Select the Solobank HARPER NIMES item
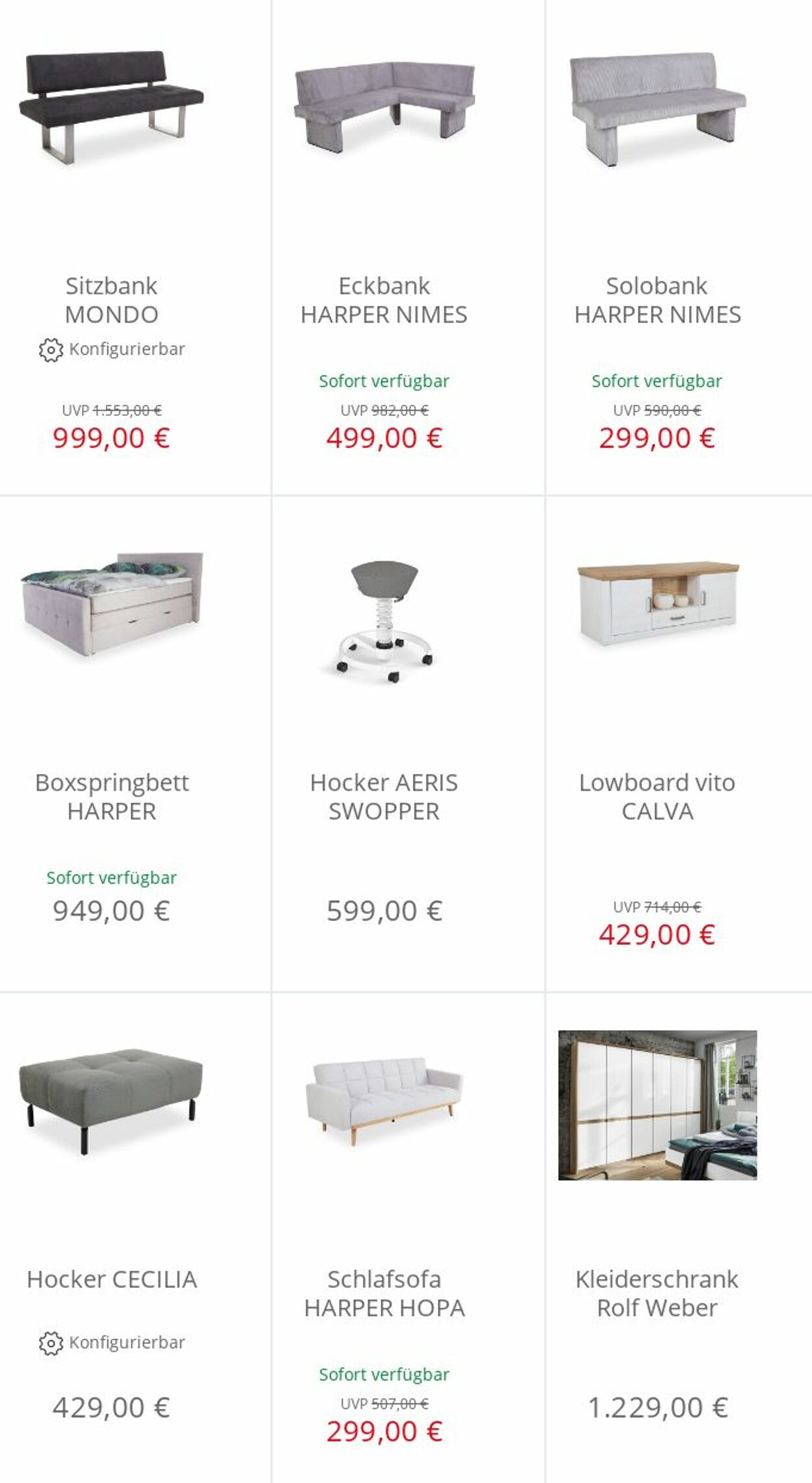This screenshot has height=1483, width=812. tap(679, 247)
